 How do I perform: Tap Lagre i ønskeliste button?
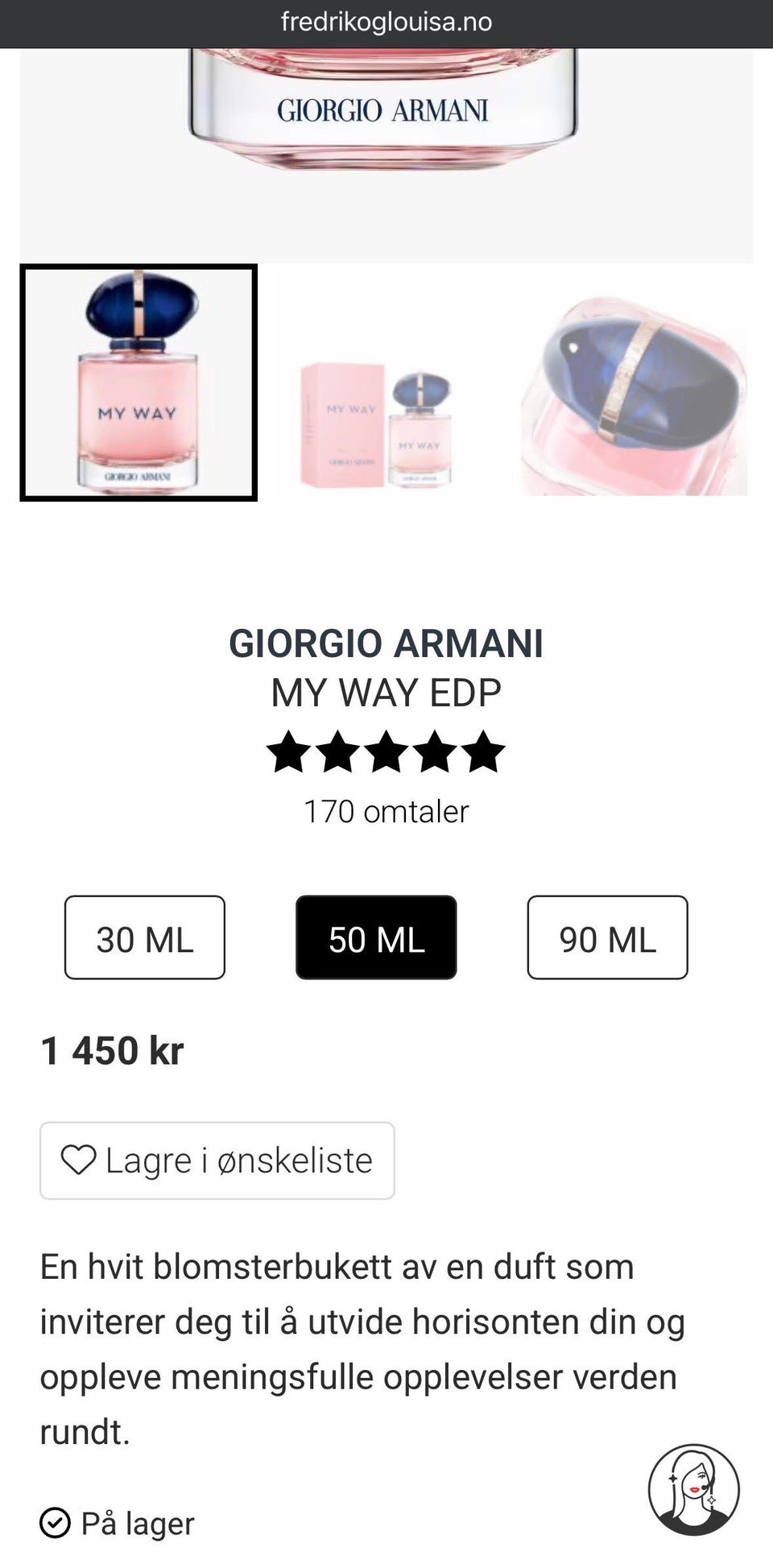click(217, 1160)
